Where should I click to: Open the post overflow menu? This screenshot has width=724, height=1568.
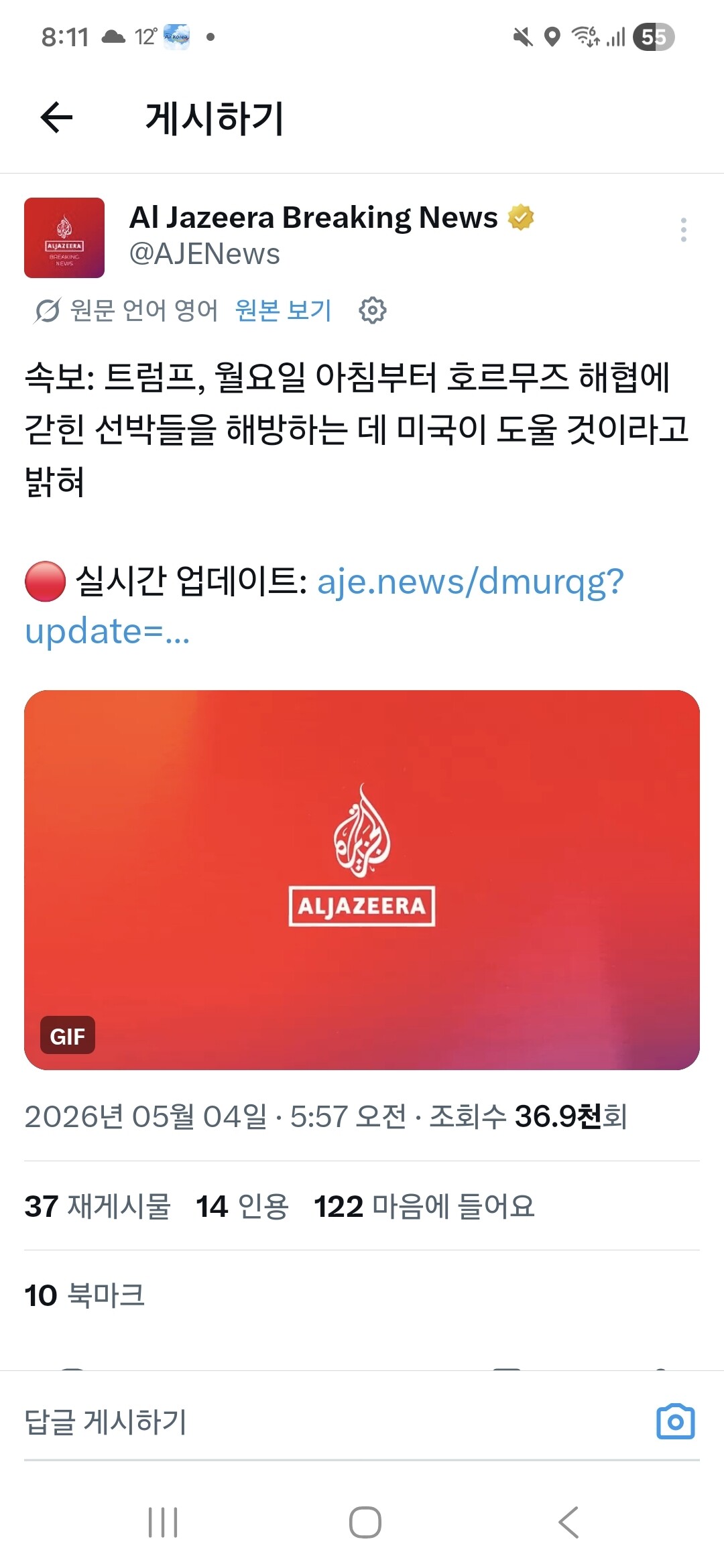[x=683, y=230]
